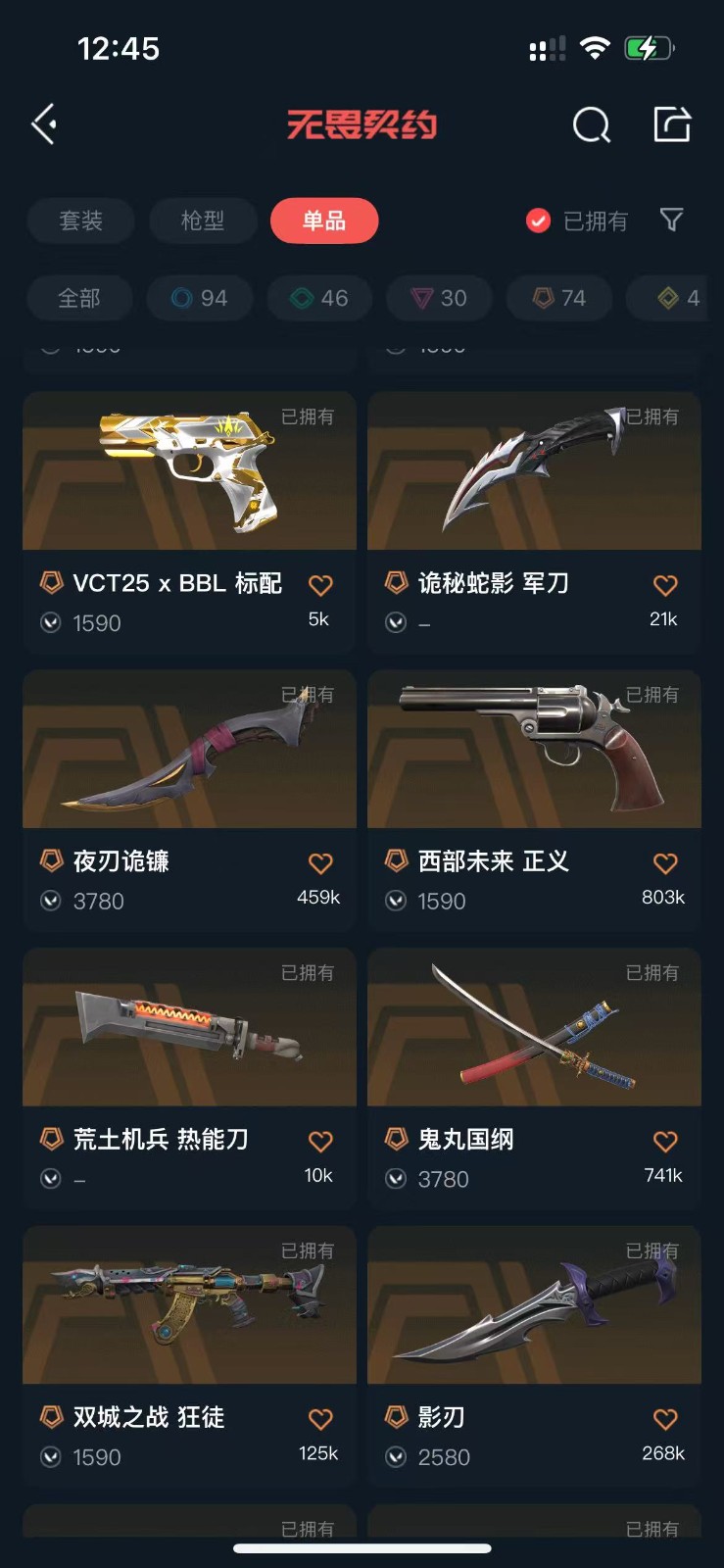
Task: Select the 单品 tab
Action: [x=324, y=220]
